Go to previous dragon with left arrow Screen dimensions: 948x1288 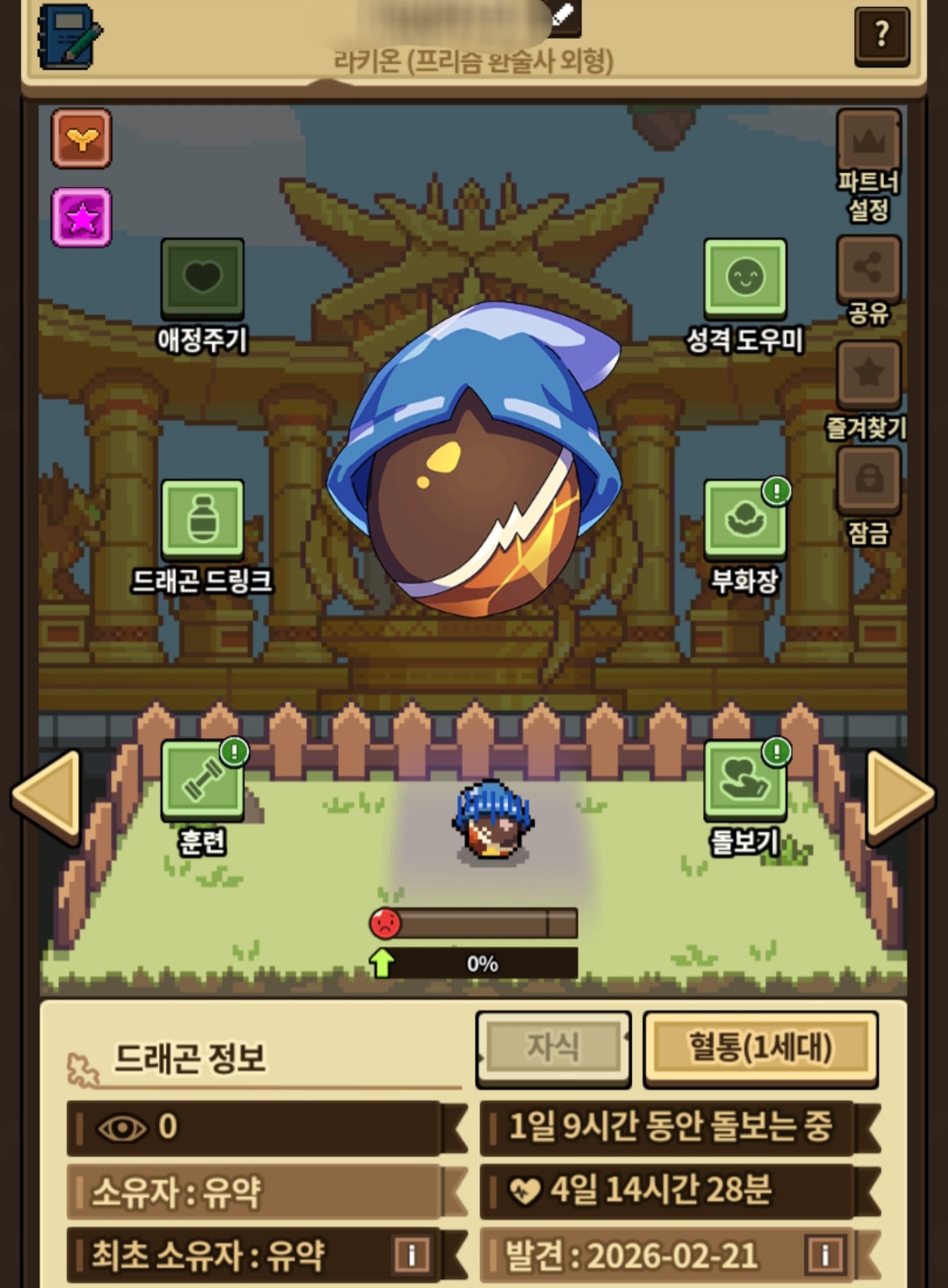(48, 795)
